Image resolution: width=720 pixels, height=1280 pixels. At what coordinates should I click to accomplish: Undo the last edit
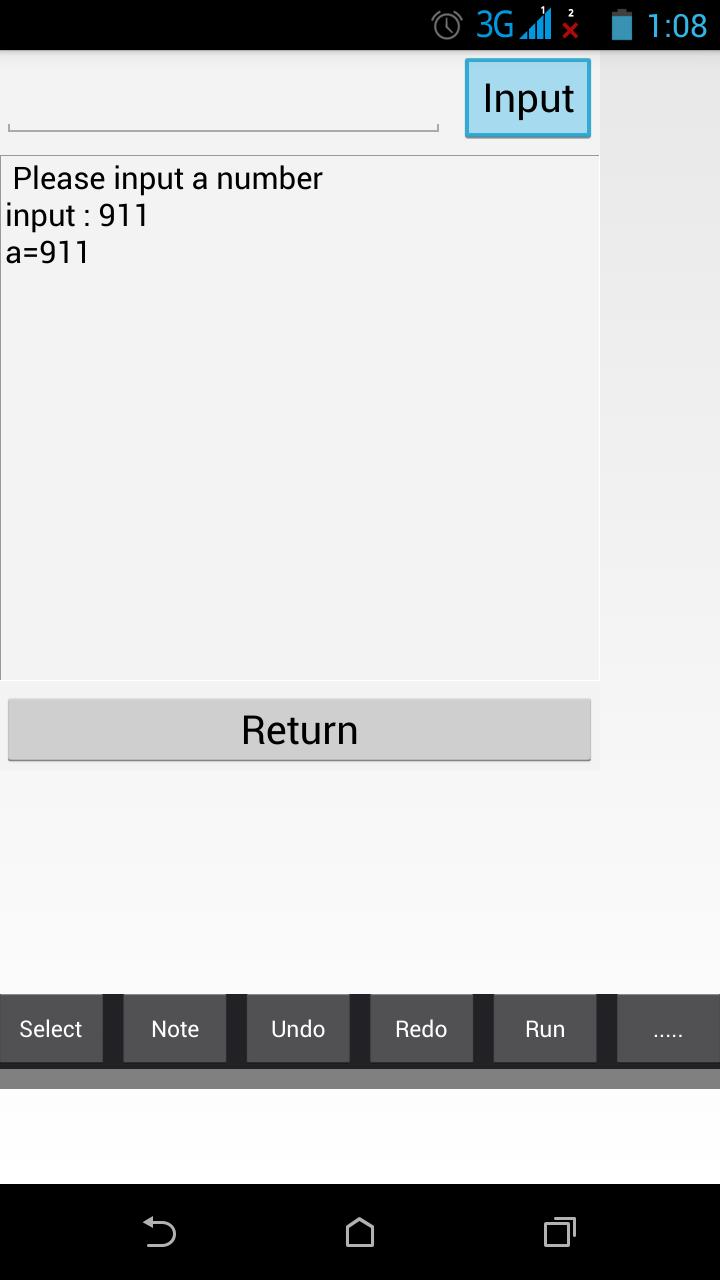click(x=298, y=1028)
